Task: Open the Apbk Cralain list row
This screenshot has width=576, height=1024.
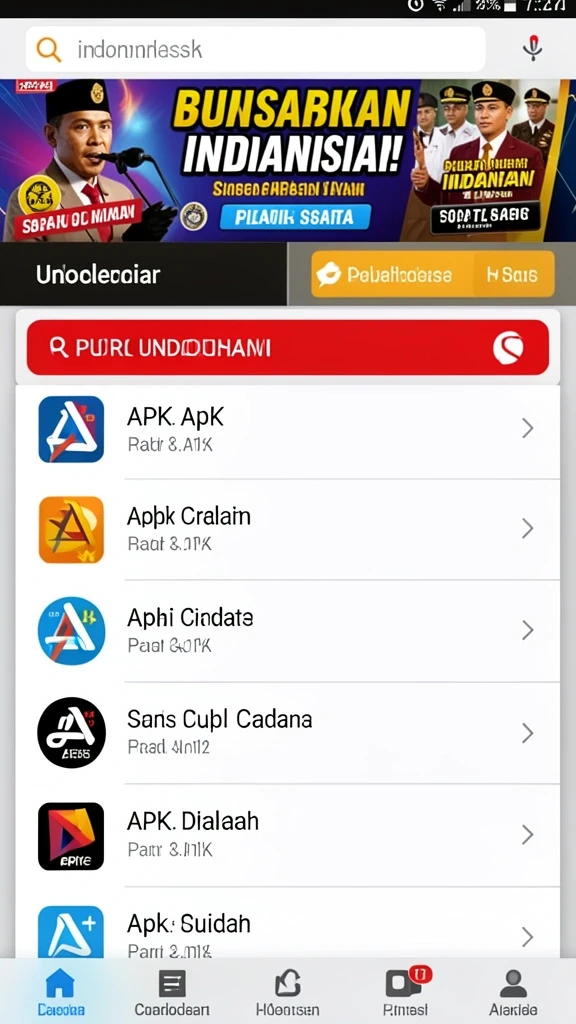Action: [288, 529]
